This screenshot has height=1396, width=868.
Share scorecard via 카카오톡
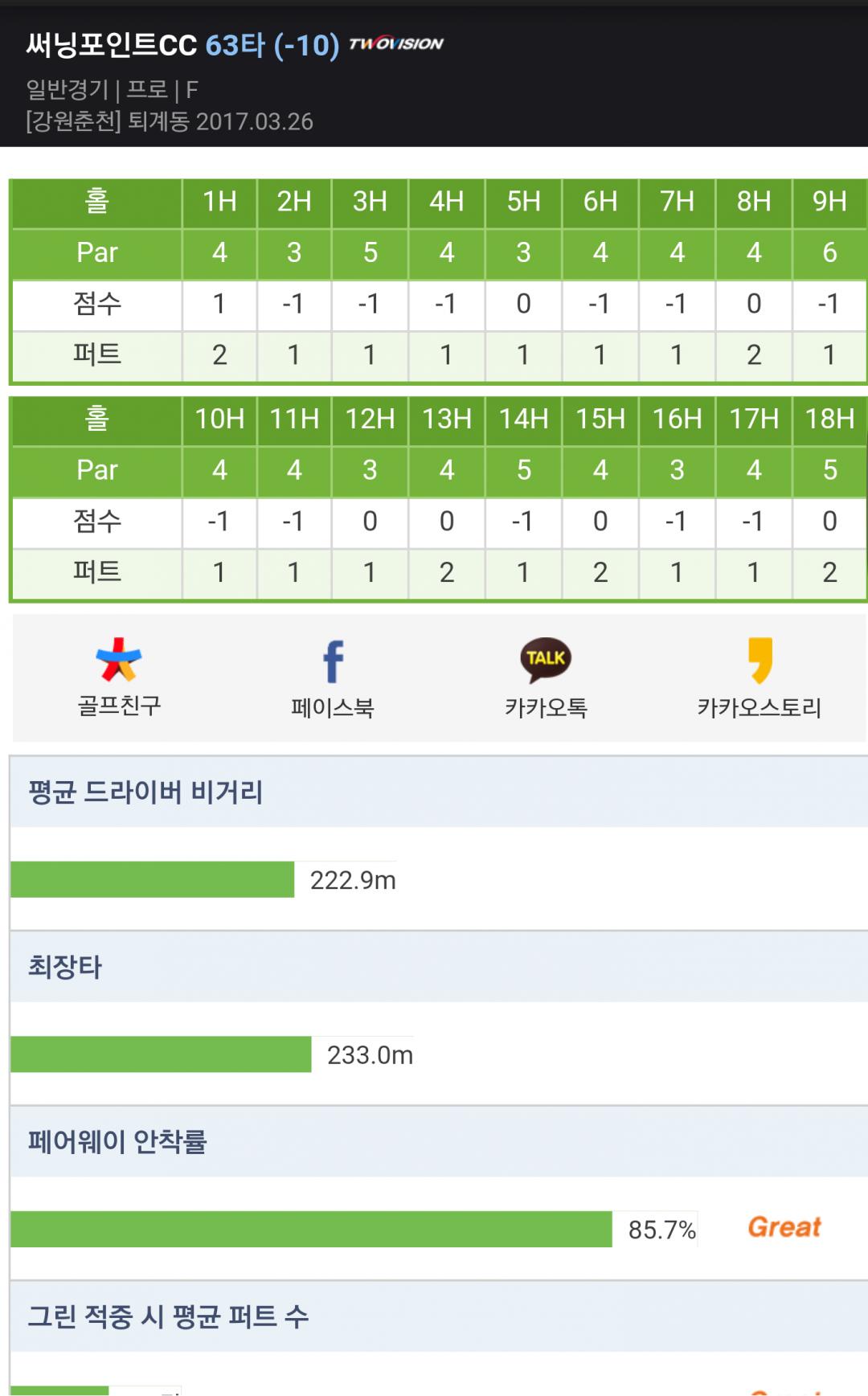coord(546,677)
